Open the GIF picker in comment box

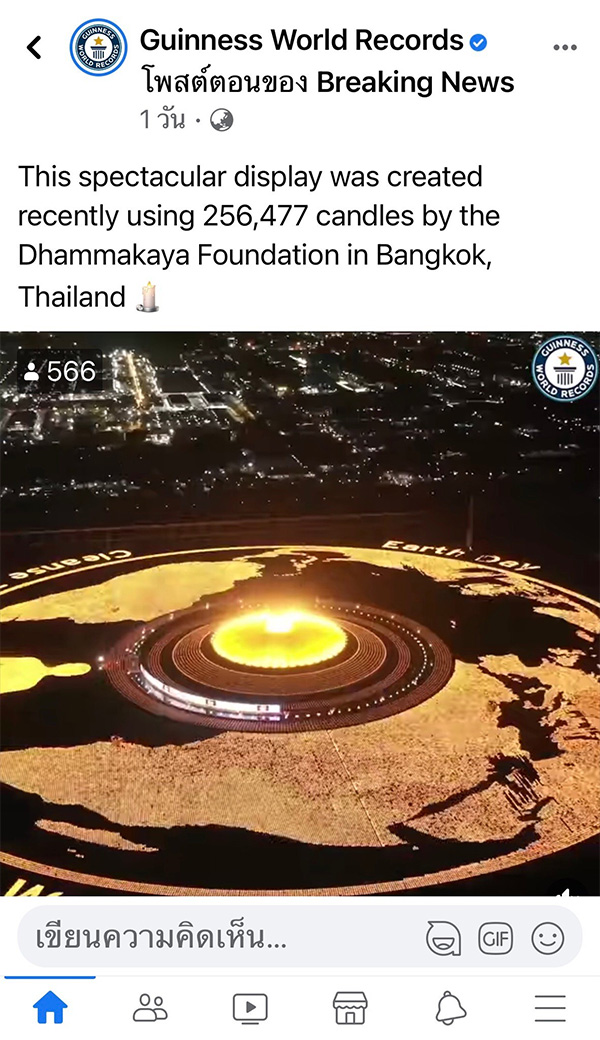click(x=495, y=938)
